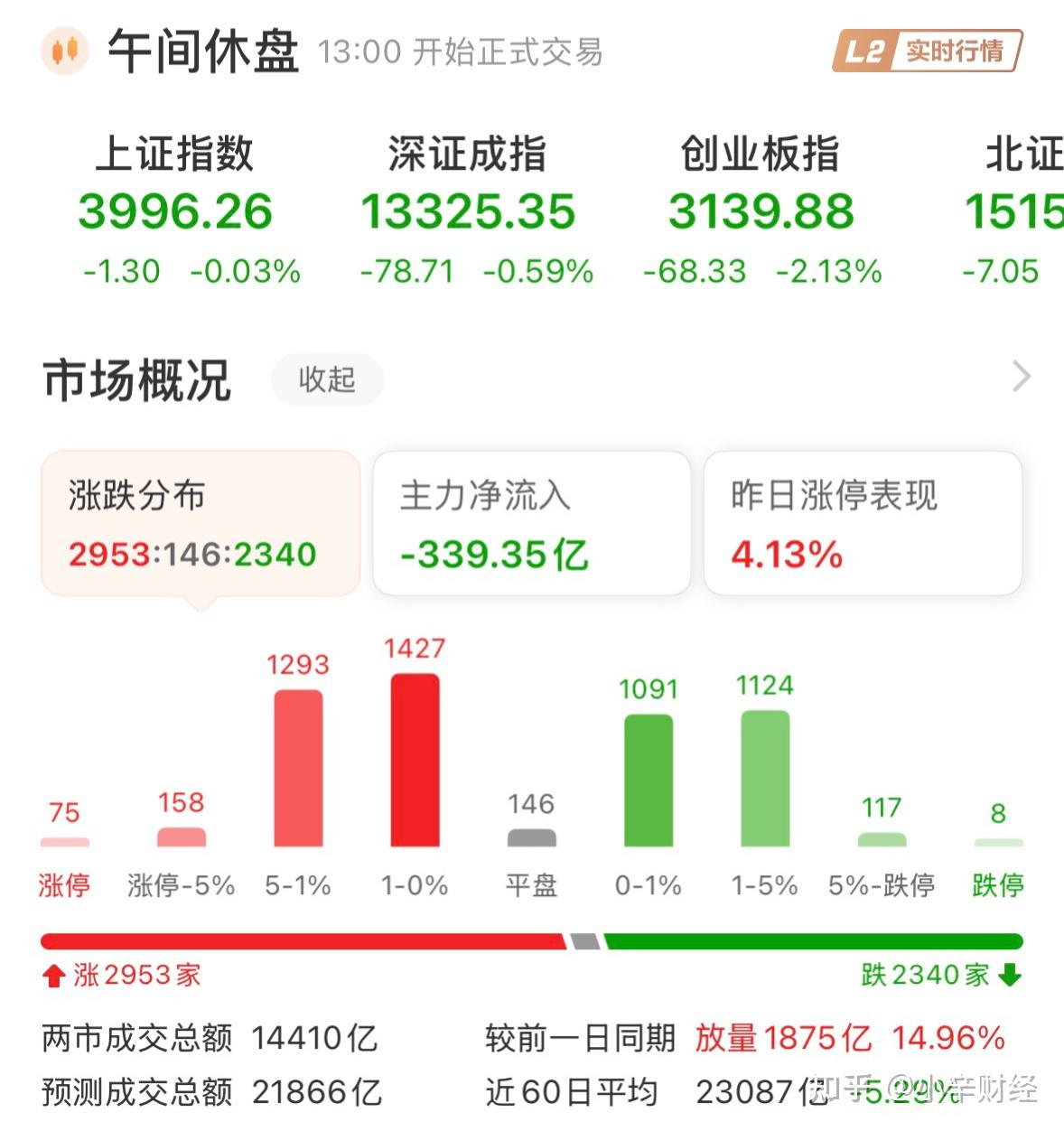Select the 涨停 bar showing 75 stocks
The height and width of the screenshot is (1131, 1064).
pos(65,840)
